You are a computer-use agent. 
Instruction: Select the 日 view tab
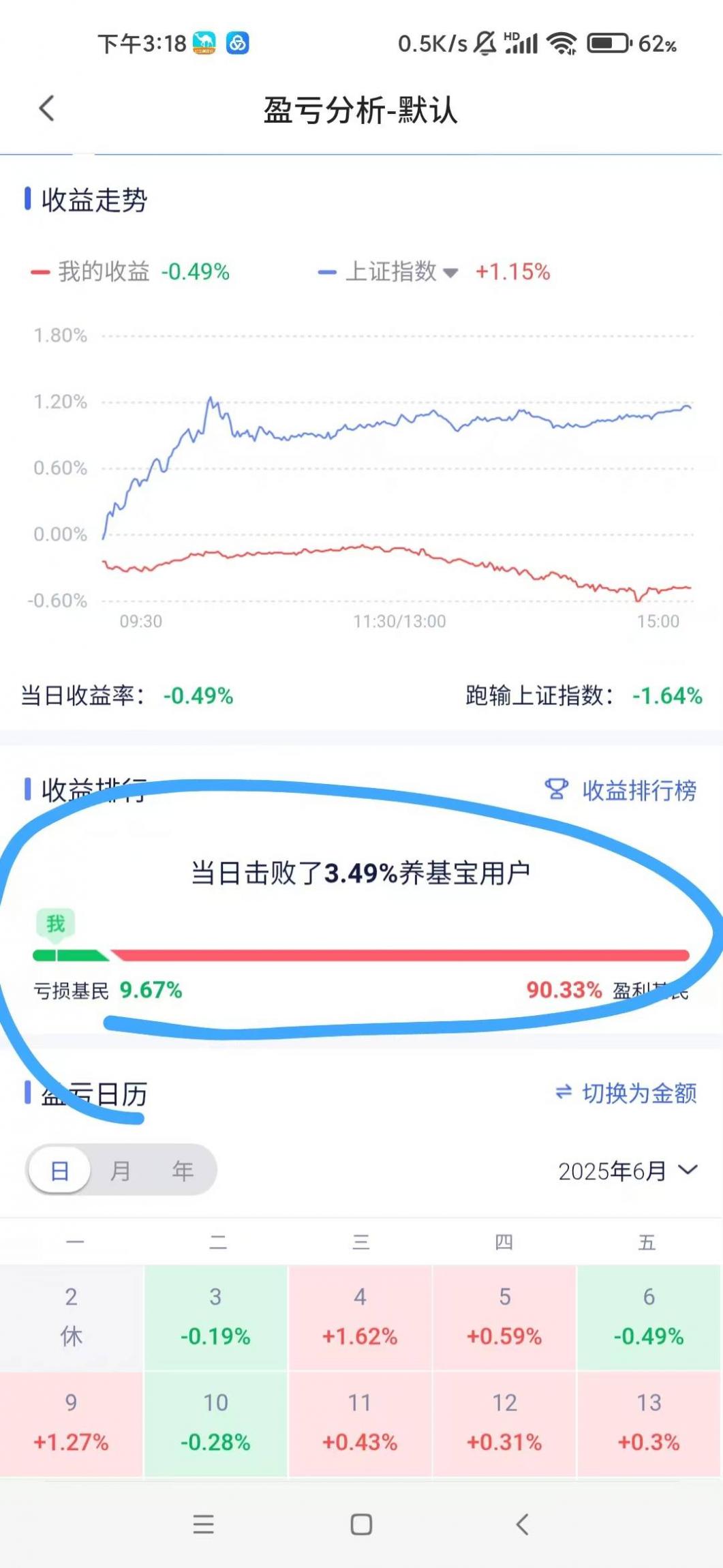(60, 1171)
